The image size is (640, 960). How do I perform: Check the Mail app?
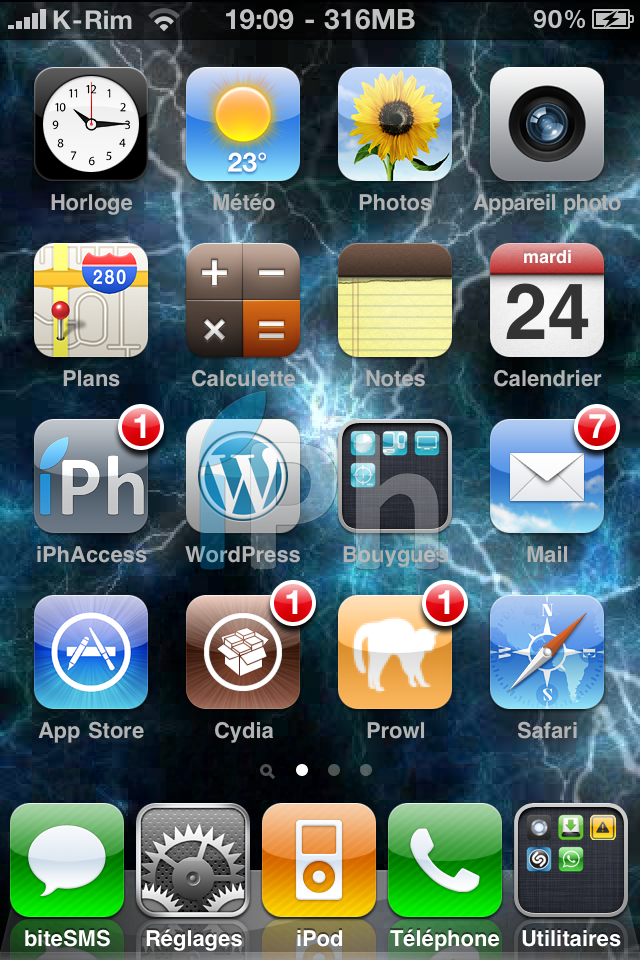(x=547, y=476)
